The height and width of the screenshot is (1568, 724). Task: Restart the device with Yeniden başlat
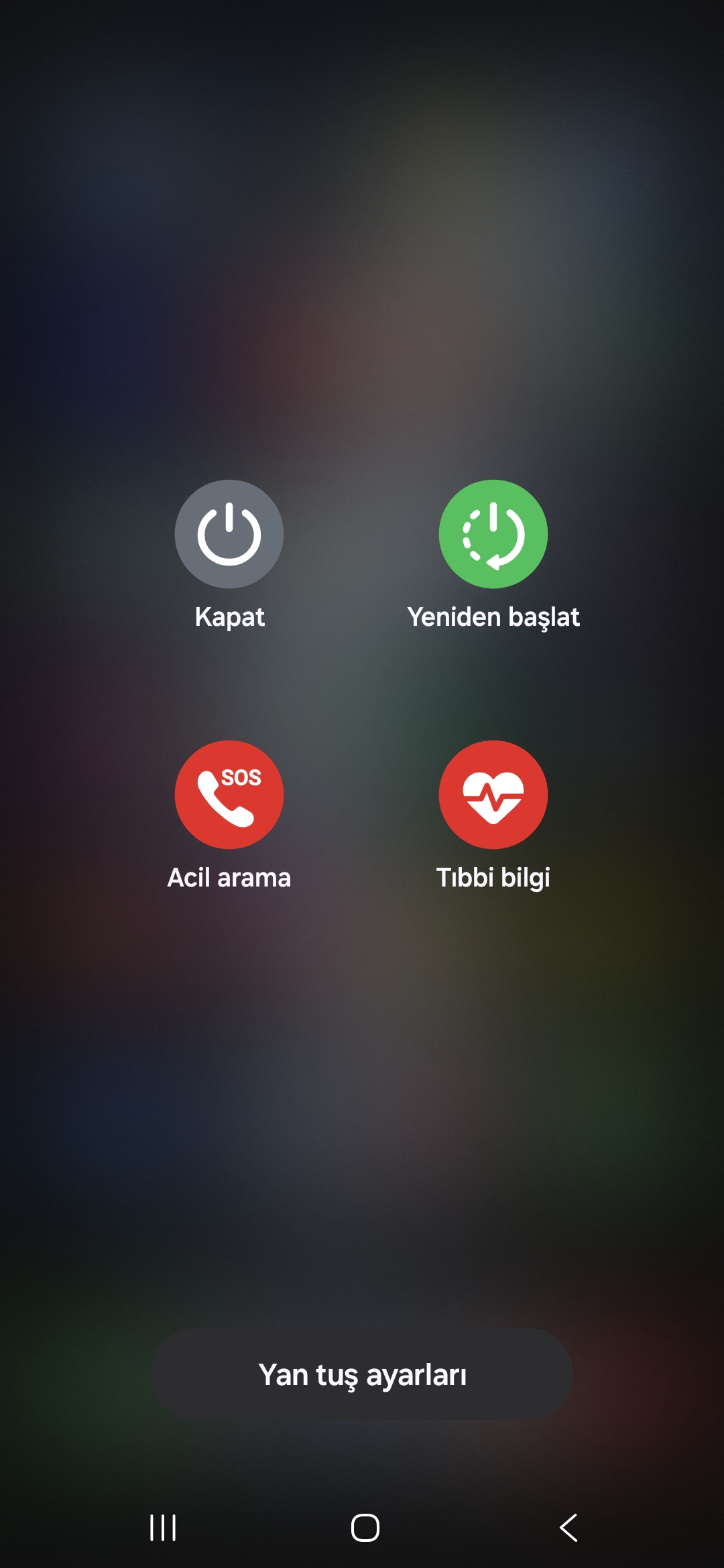click(493, 534)
